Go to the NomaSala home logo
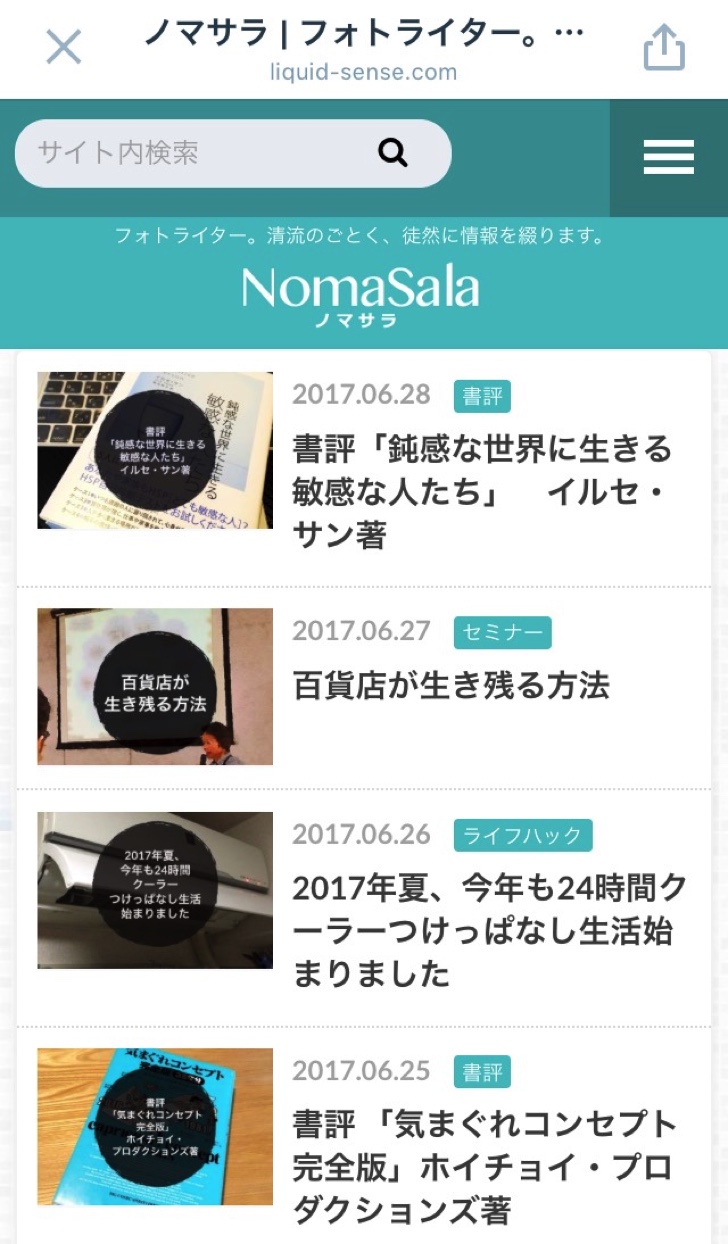This screenshot has width=728, height=1244. tap(360, 294)
